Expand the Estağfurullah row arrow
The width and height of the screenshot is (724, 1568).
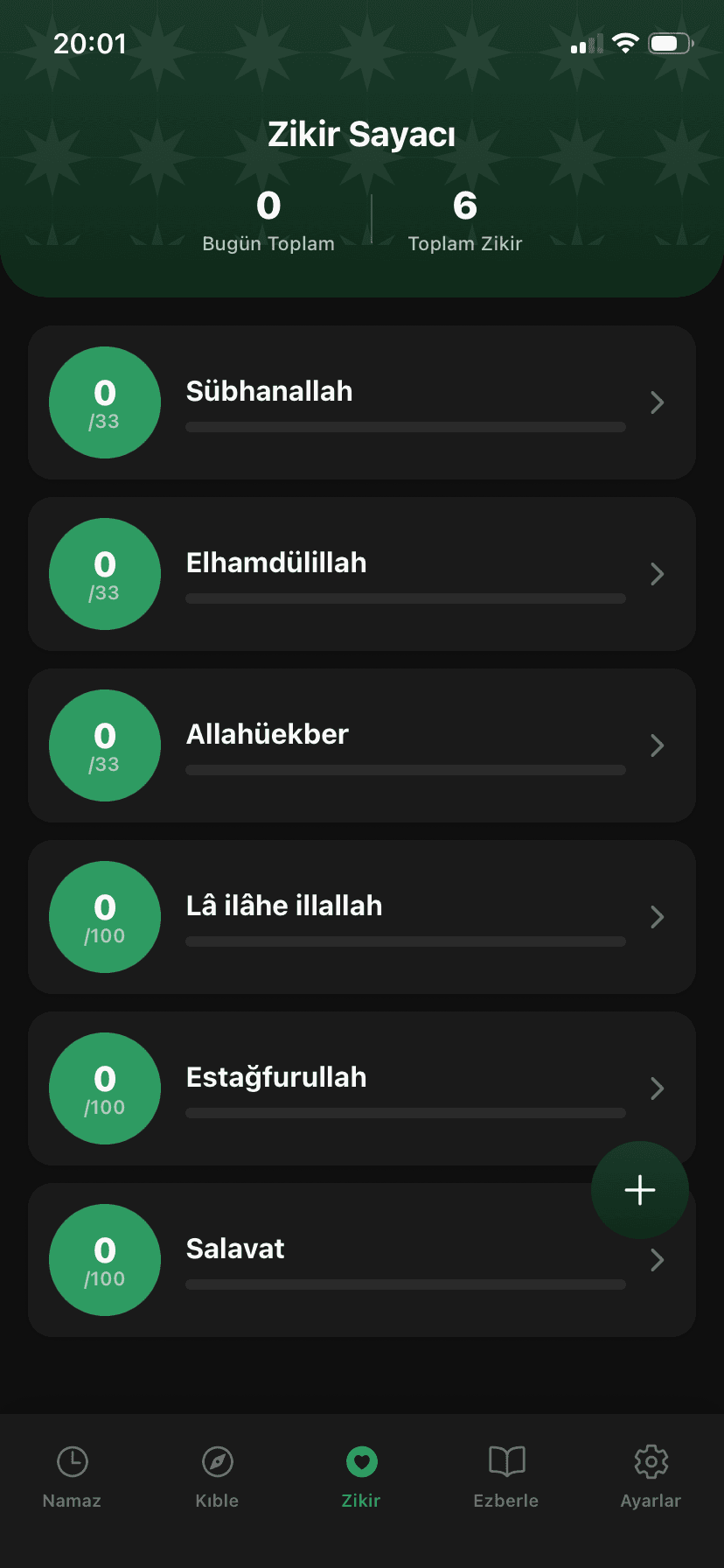657,1088
